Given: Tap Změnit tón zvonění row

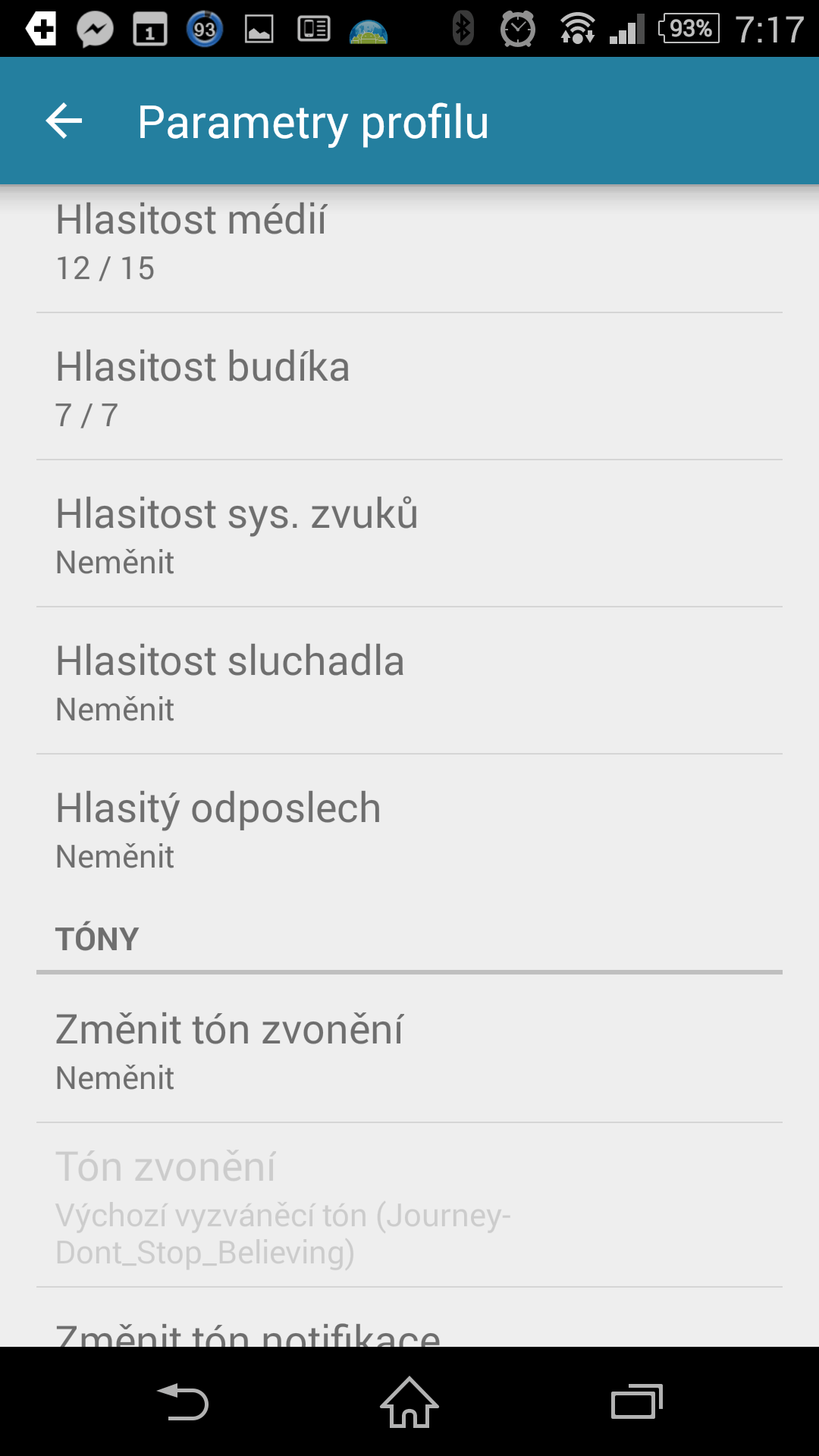Looking at the screenshot, I should point(409,1051).
